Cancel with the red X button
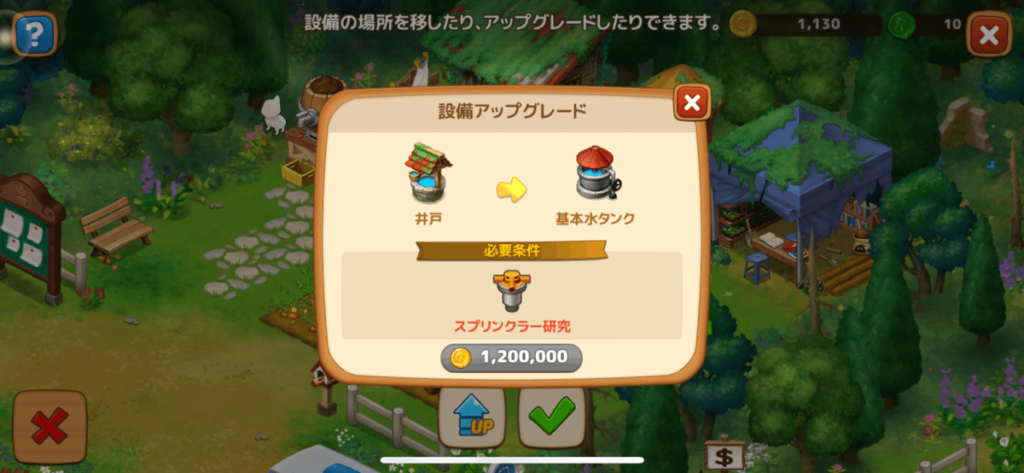Image resolution: width=1024 pixels, height=473 pixels. 49,427
